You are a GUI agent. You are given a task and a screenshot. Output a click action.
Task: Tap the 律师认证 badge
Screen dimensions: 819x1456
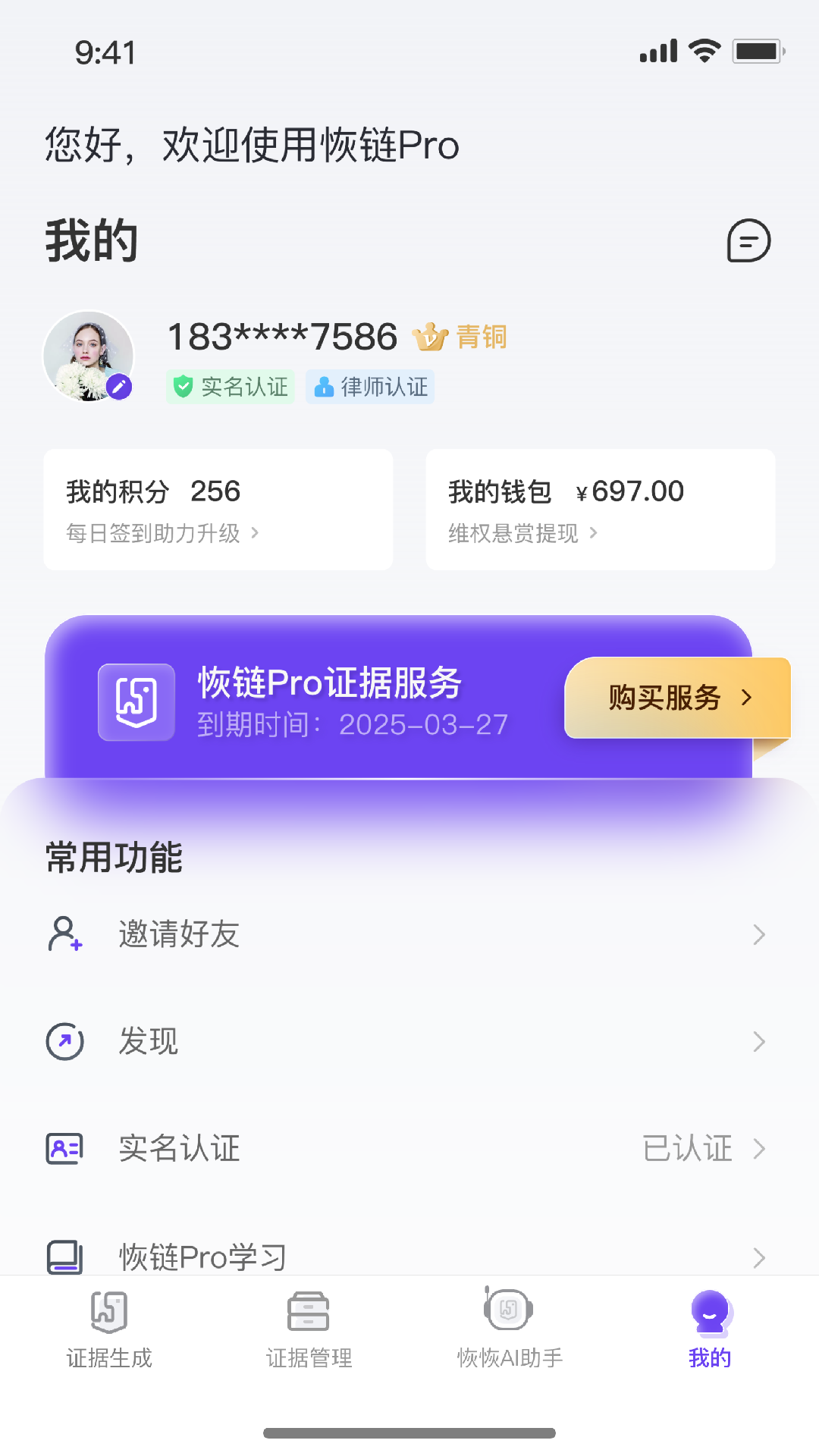pyautogui.click(x=370, y=387)
